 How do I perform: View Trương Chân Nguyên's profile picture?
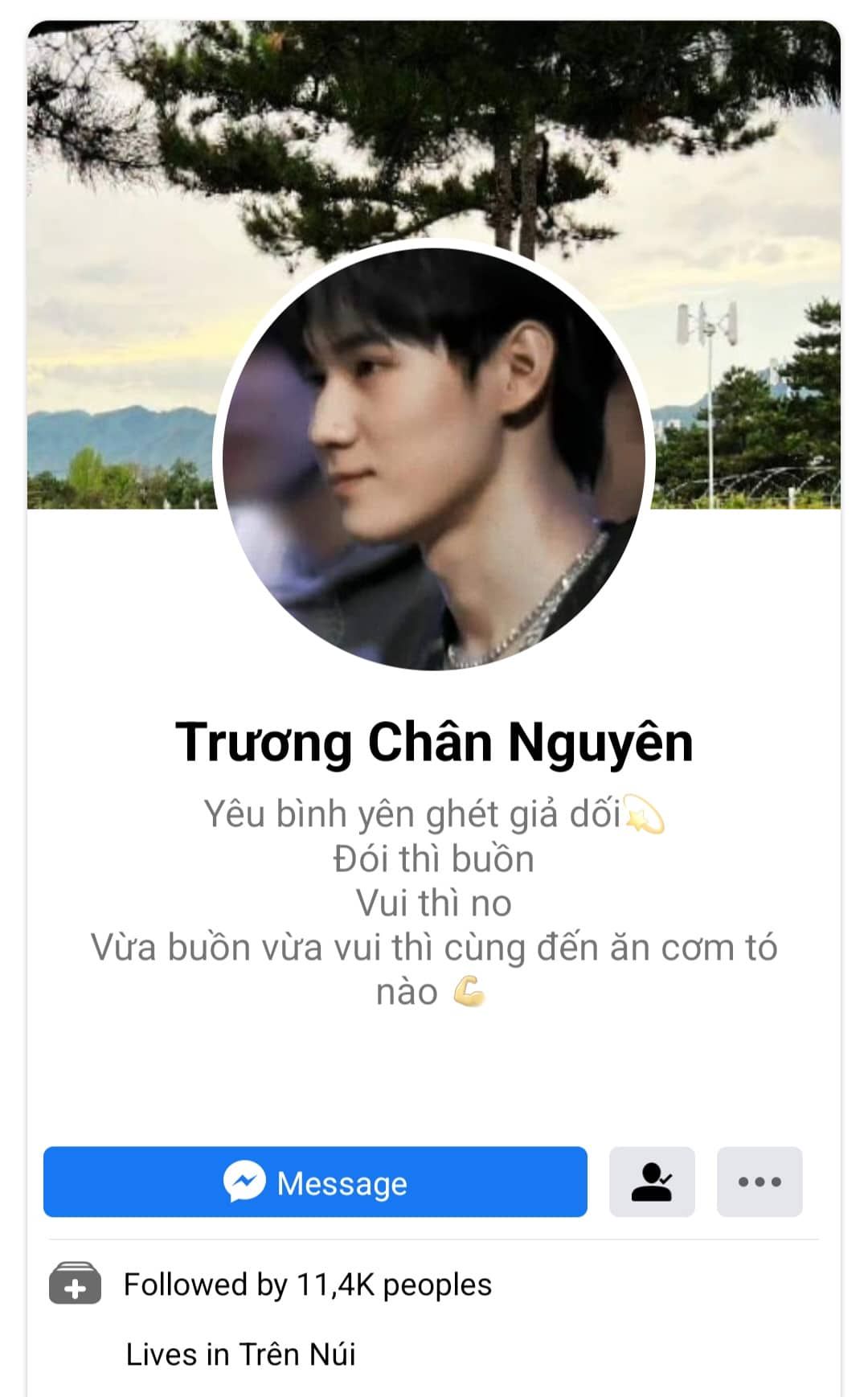click(x=434, y=458)
